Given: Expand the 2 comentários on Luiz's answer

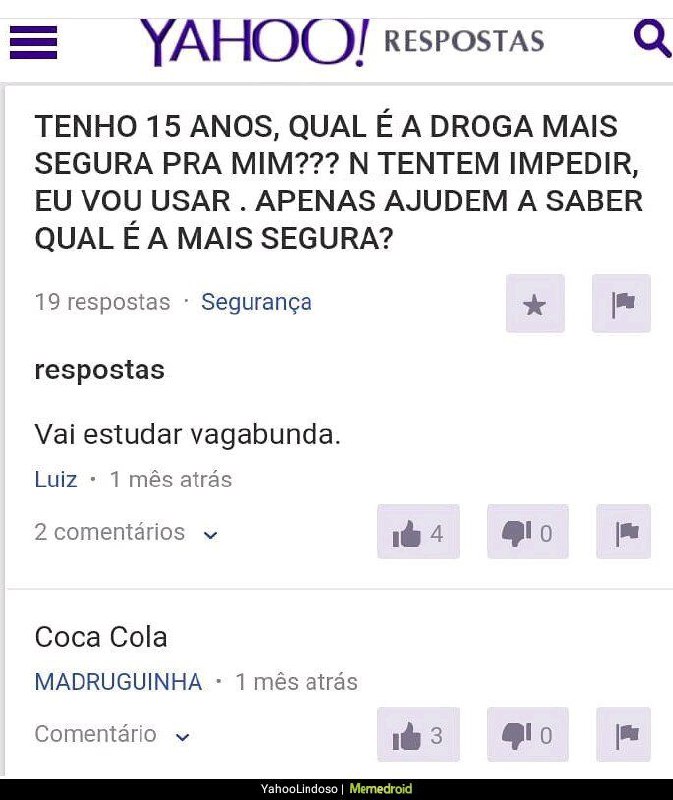Looking at the screenshot, I should pyautogui.click(x=126, y=532).
